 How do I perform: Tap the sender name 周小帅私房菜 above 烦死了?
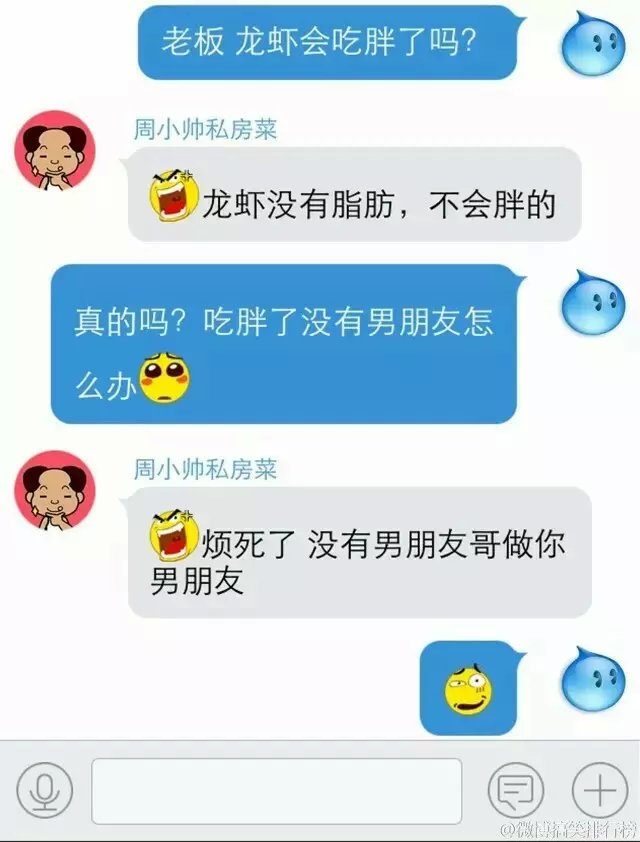206,470
